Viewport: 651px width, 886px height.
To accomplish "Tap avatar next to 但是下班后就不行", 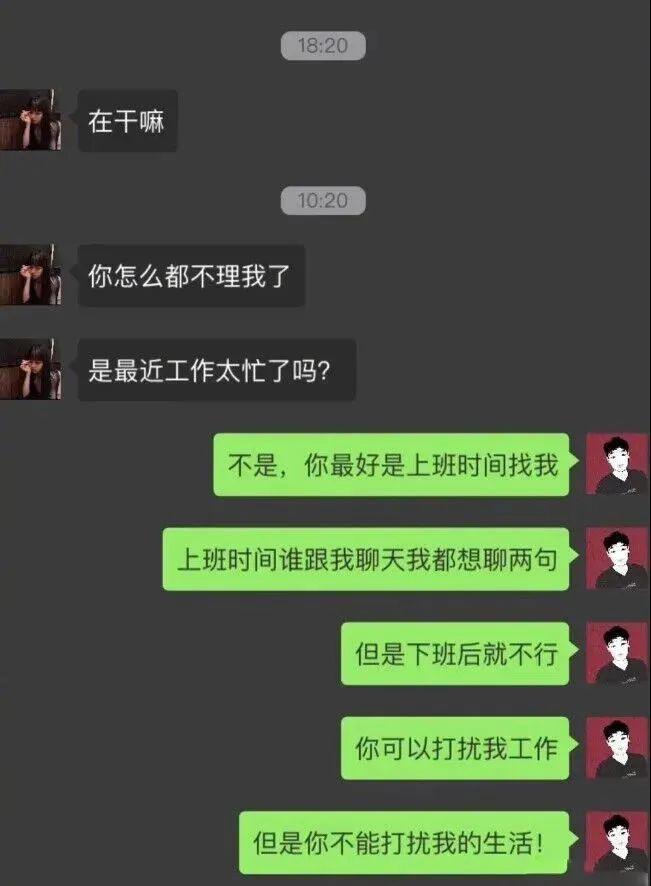I will [617, 653].
